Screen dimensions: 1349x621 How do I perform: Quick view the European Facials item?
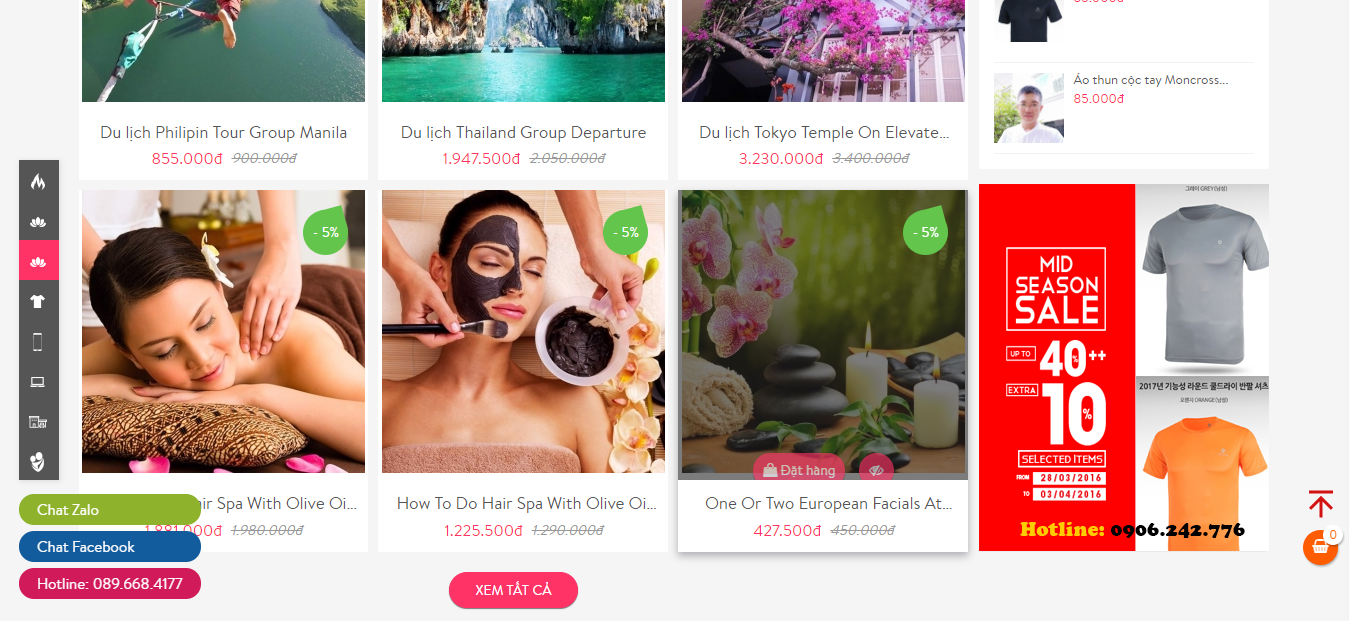point(877,470)
